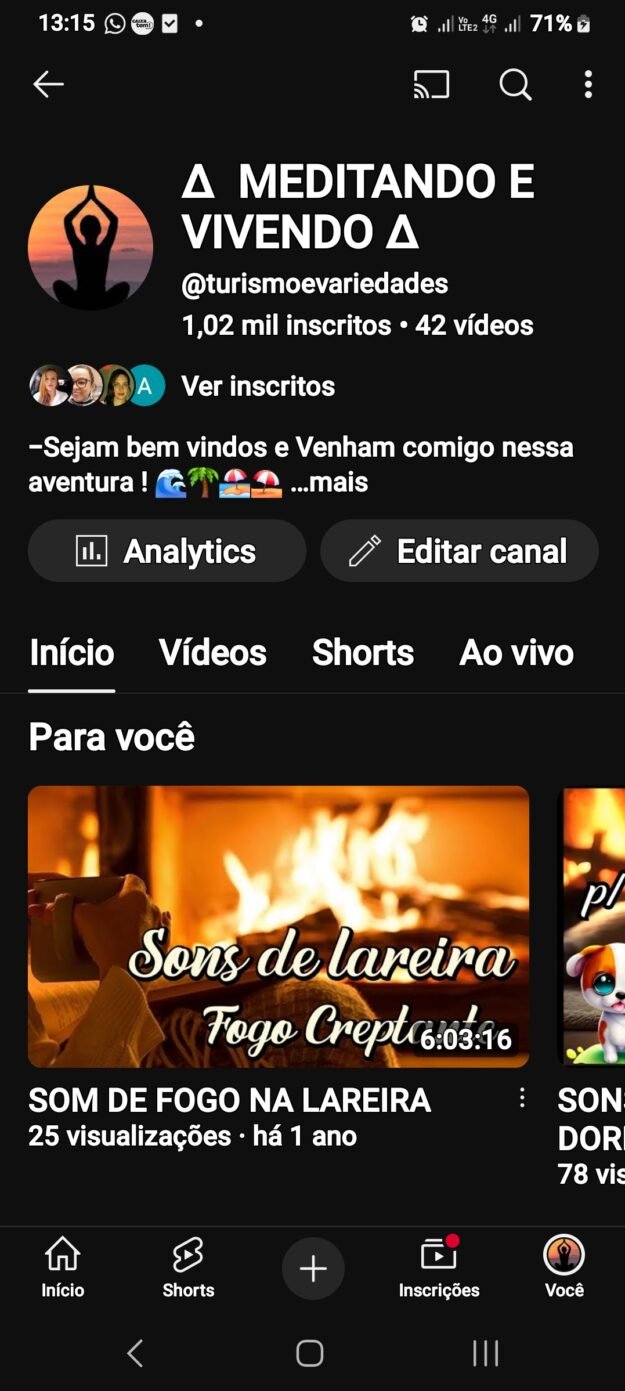Play the Sons de lareira video
Screen dimensions: 625x1391
(x=278, y=926)
